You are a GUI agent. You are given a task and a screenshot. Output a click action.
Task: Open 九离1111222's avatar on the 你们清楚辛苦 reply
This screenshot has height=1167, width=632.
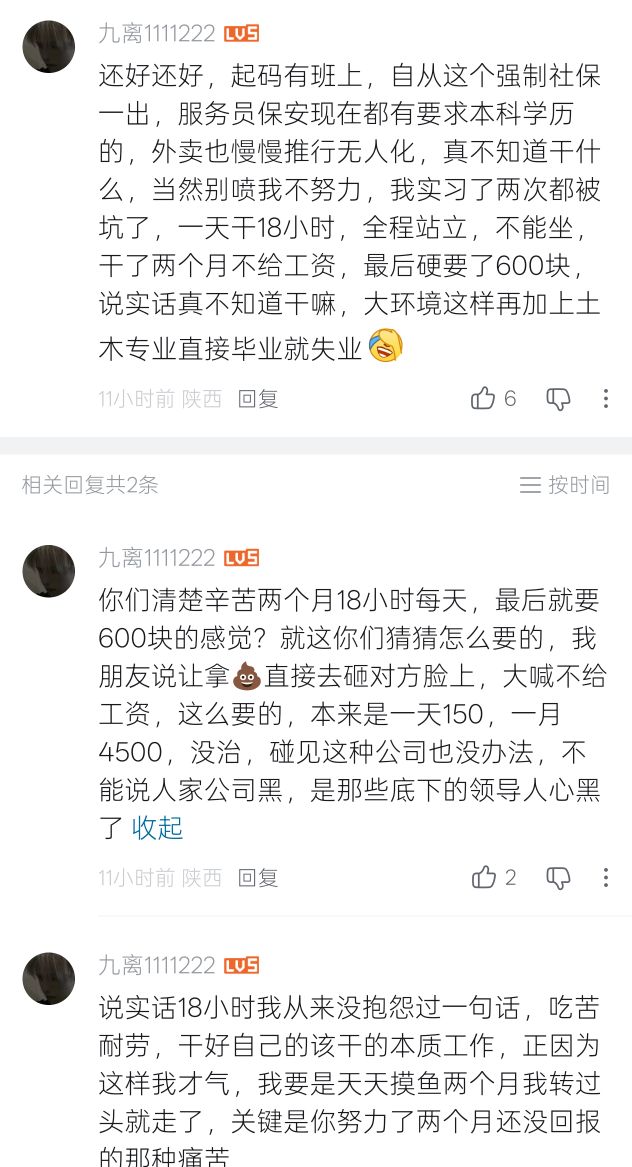(x=49, y=571)
